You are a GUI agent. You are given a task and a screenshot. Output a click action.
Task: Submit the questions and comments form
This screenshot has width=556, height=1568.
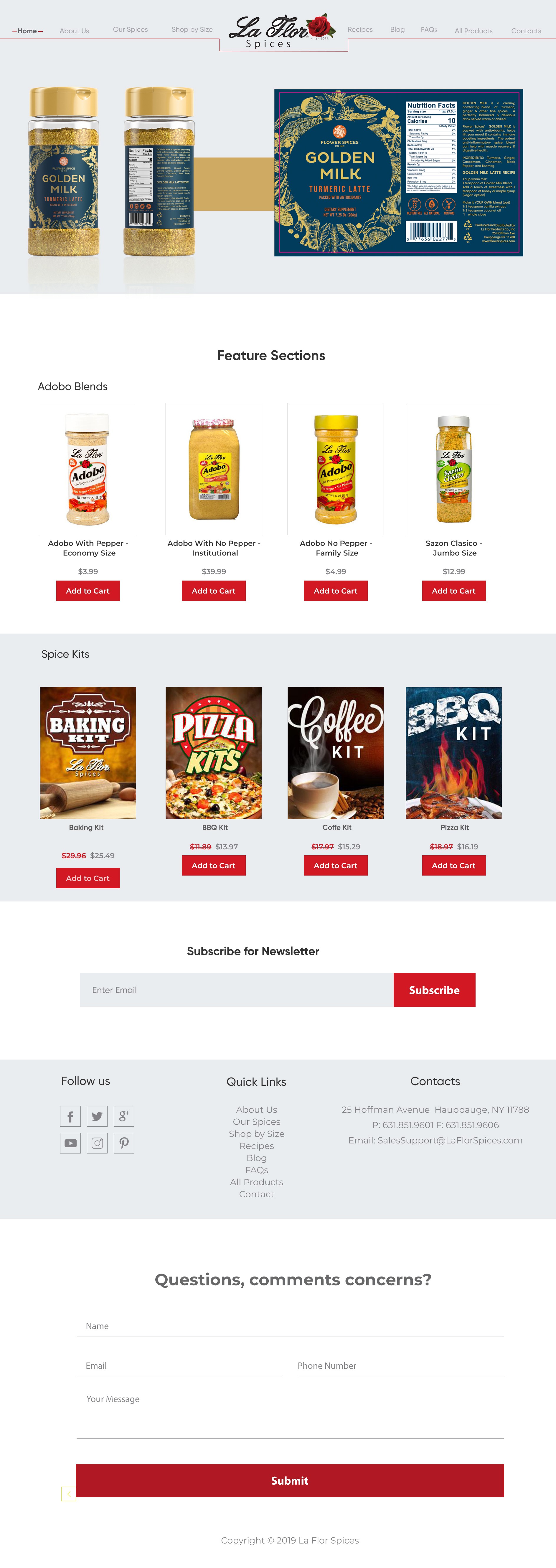click(290, 1480)
